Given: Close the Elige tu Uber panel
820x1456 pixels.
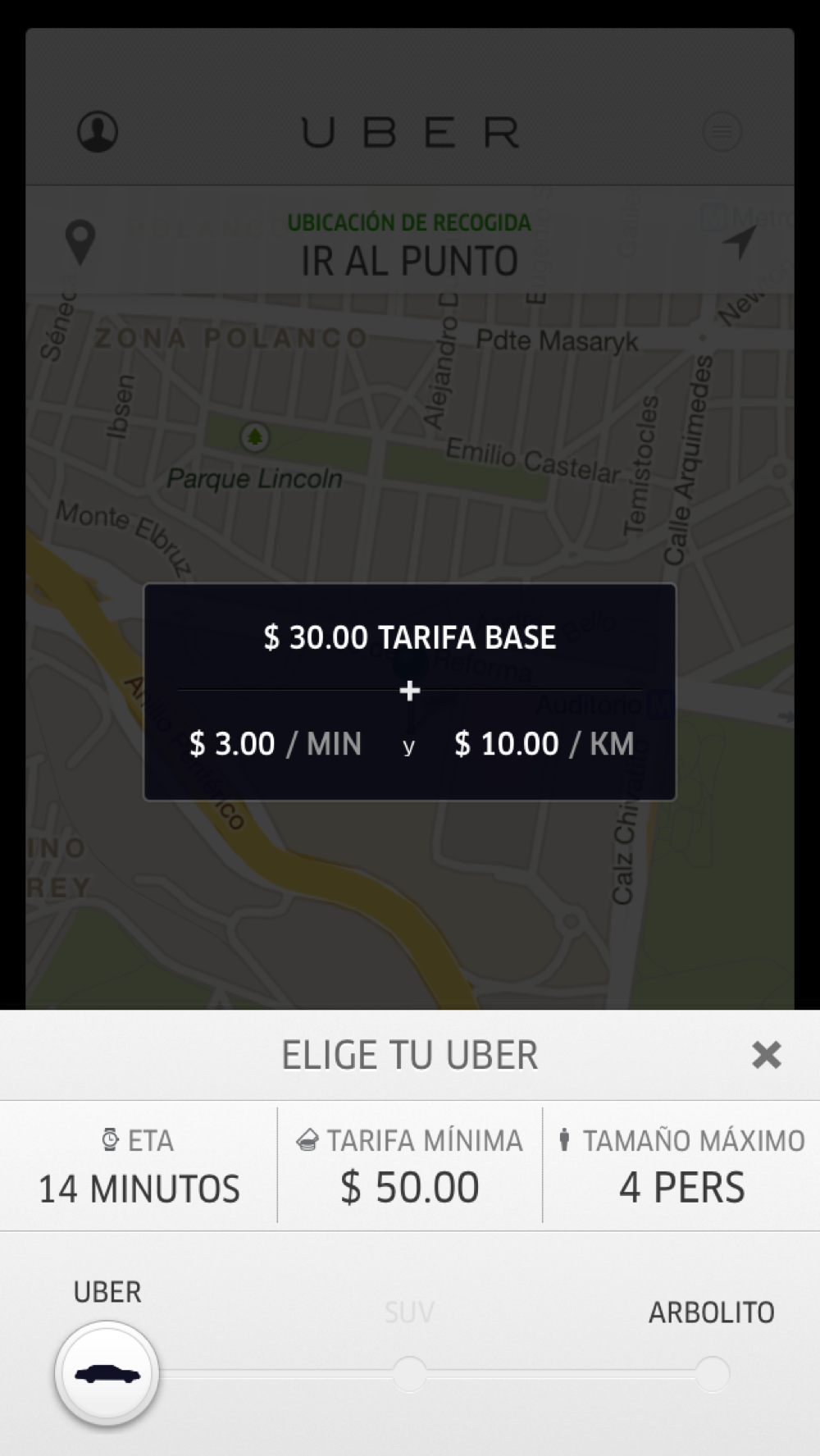Looking at the screenshot, I should click(766, 1055).
